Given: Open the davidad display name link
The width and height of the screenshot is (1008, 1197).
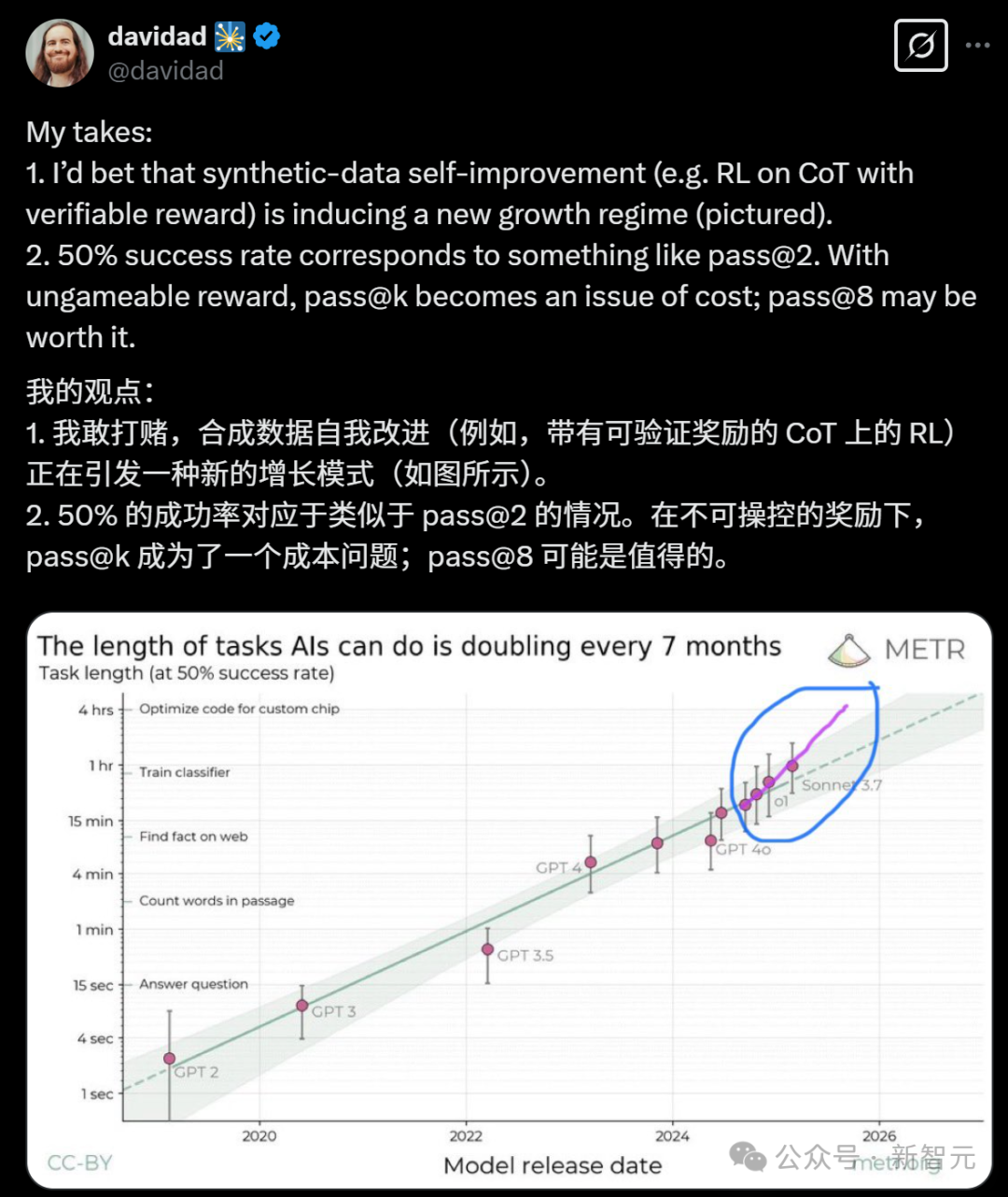Looking at the screenshot, I should (x=157, y=36).
